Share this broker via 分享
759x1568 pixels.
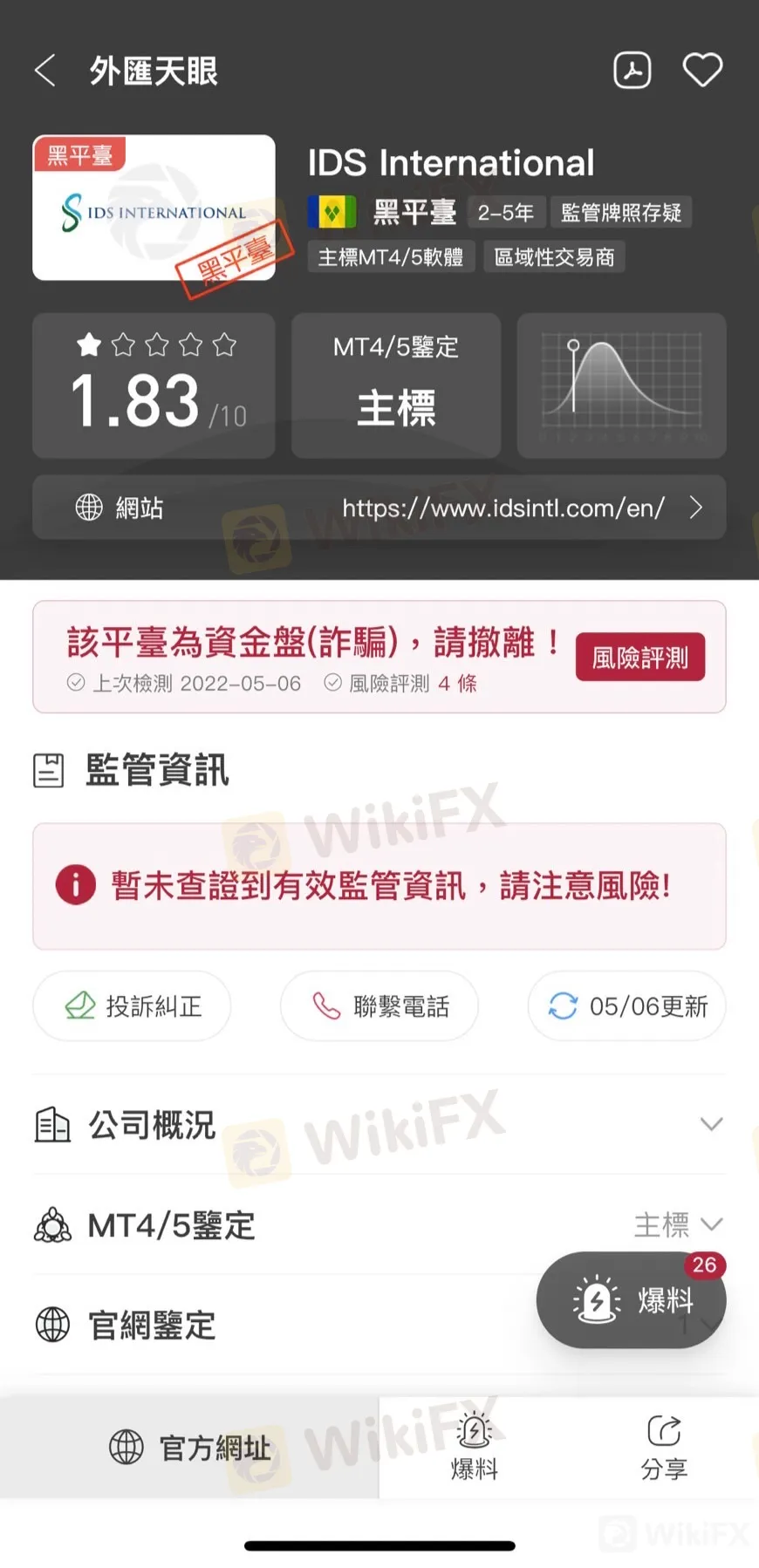click(664, 1448)
